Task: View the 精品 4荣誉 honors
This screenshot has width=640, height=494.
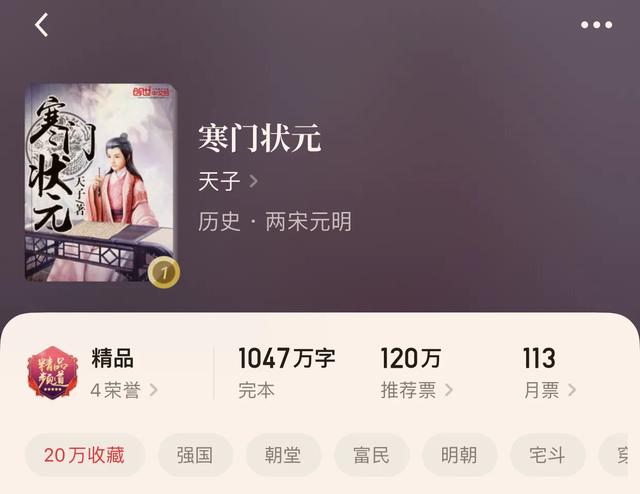Action: coord(124,374)
